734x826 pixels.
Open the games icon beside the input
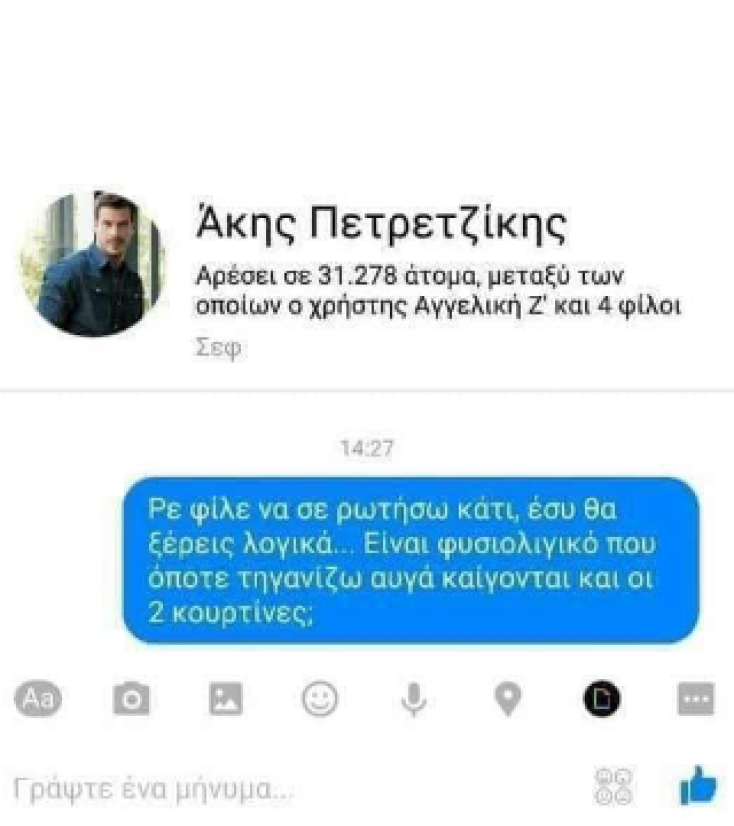613,786
